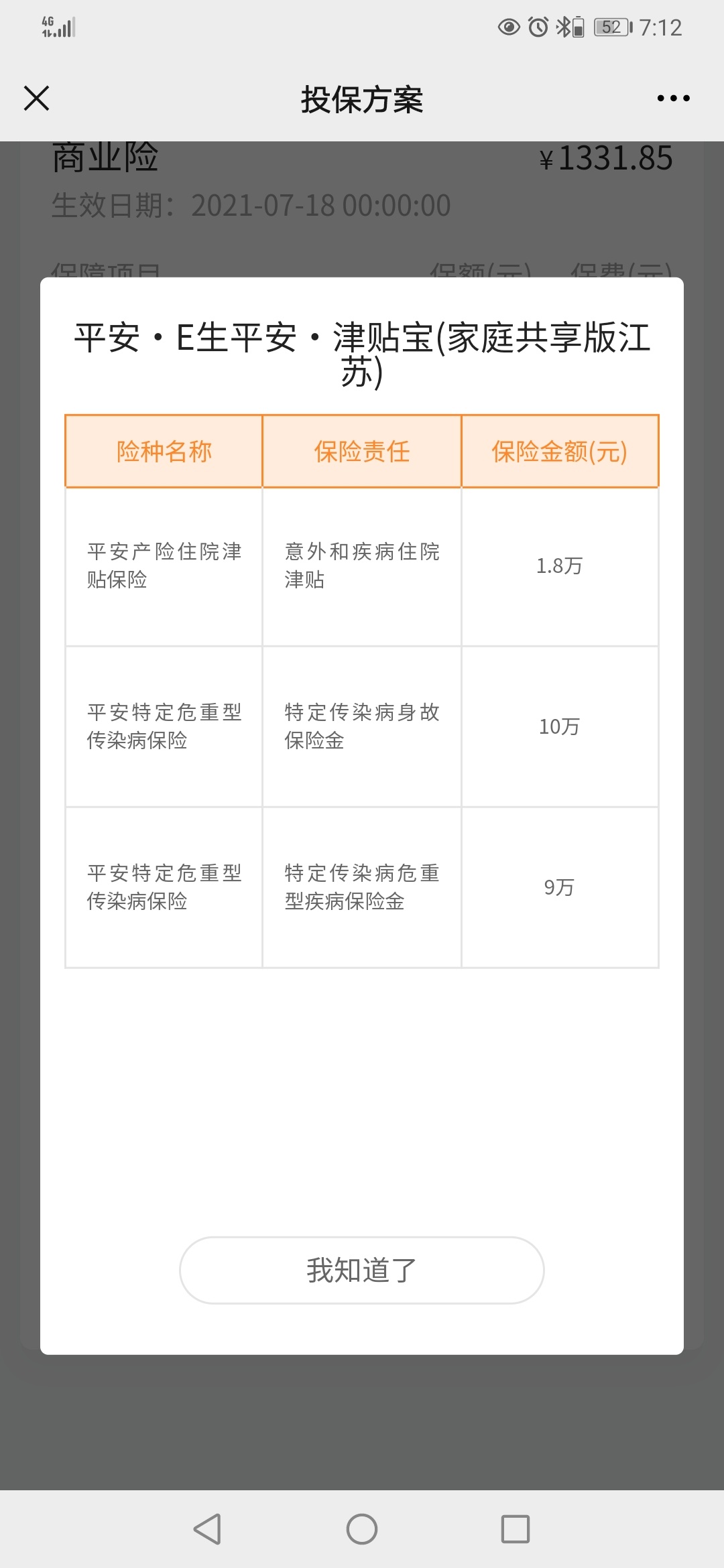Go to the home screen via the home button
Image resolution: width=724 pixels, height=1568 pixels.
362,1529
